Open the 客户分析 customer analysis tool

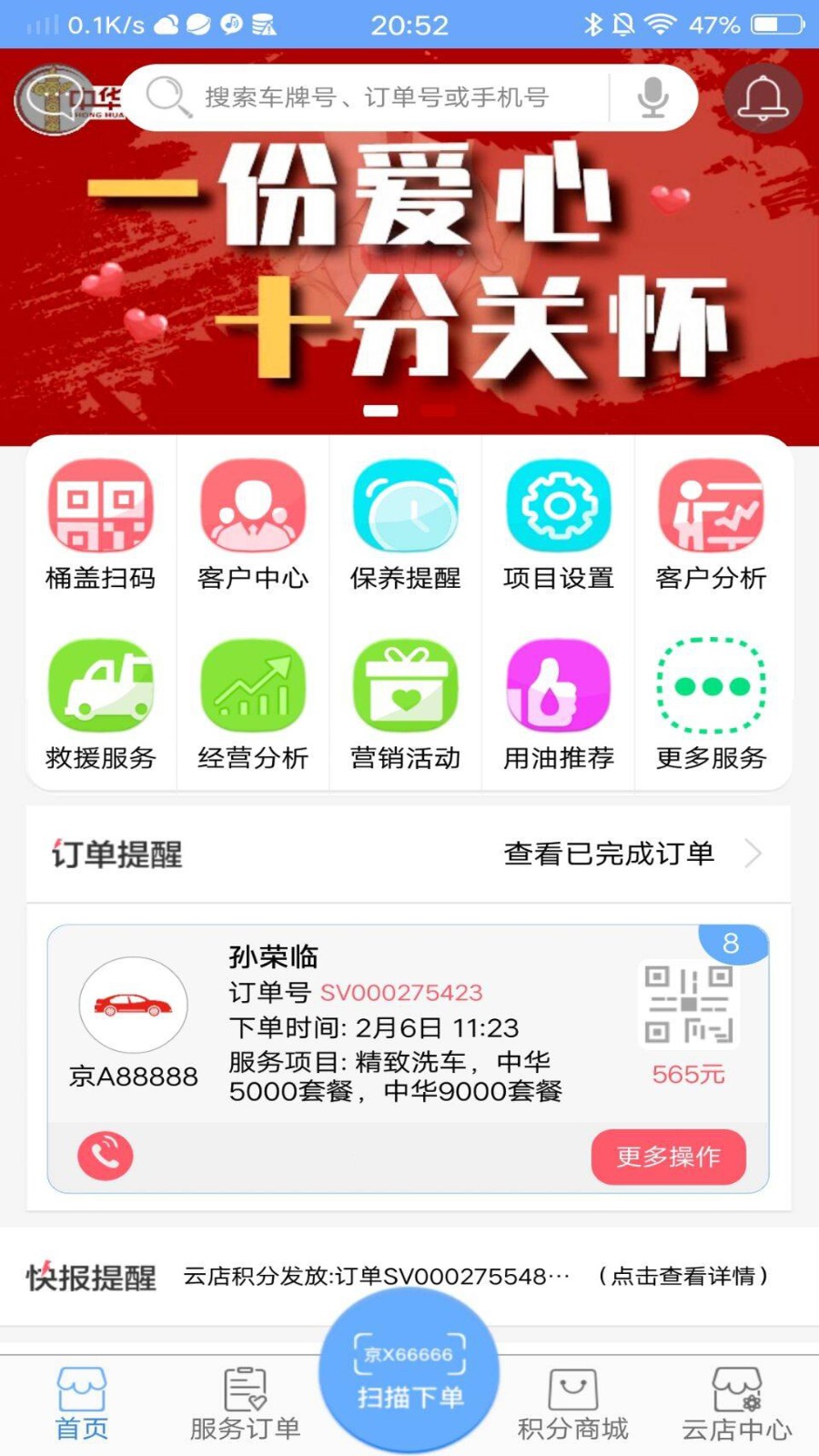click(x=712, y=523)
